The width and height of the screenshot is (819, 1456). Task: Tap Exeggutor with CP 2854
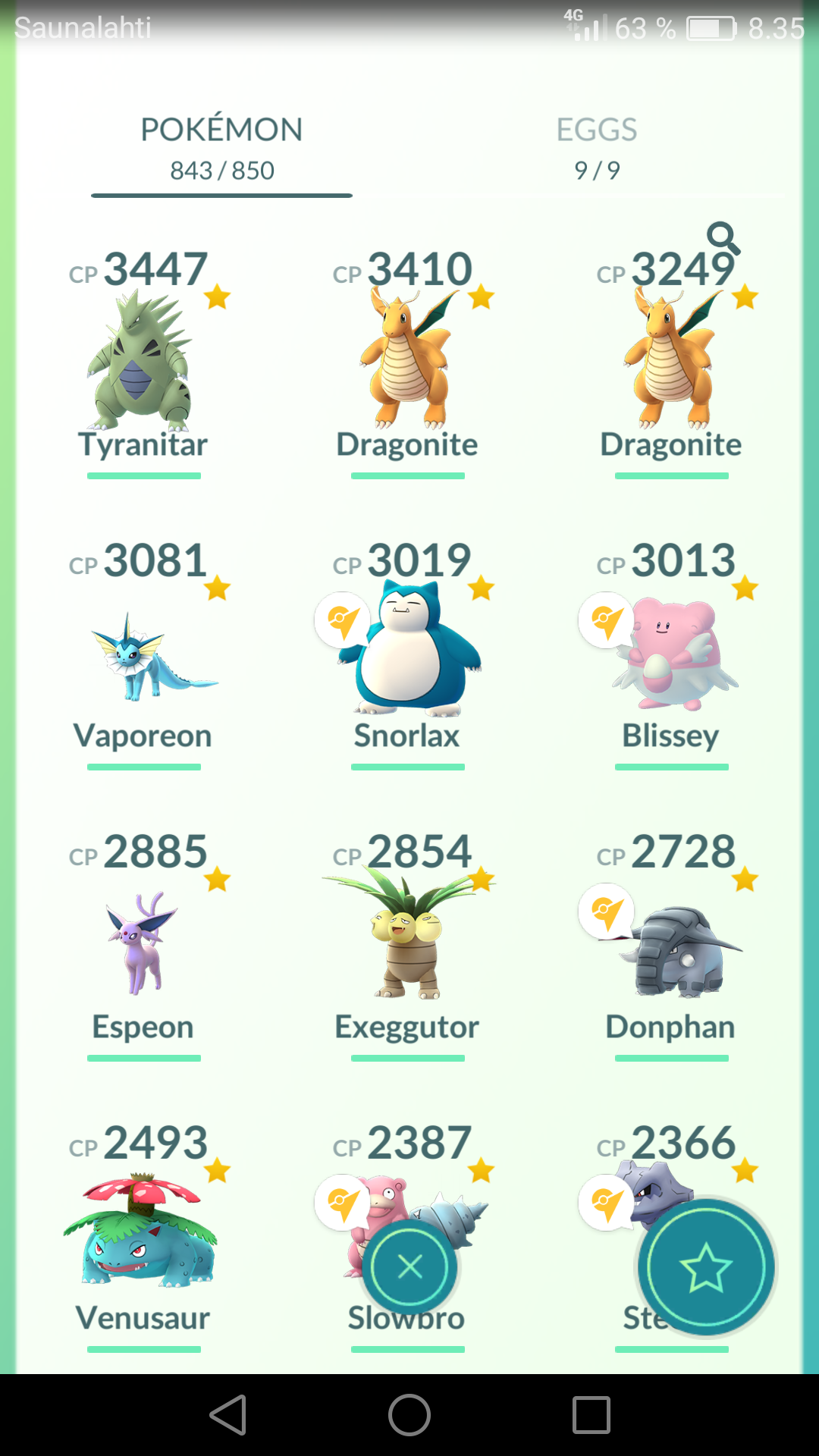pos(407,946)
